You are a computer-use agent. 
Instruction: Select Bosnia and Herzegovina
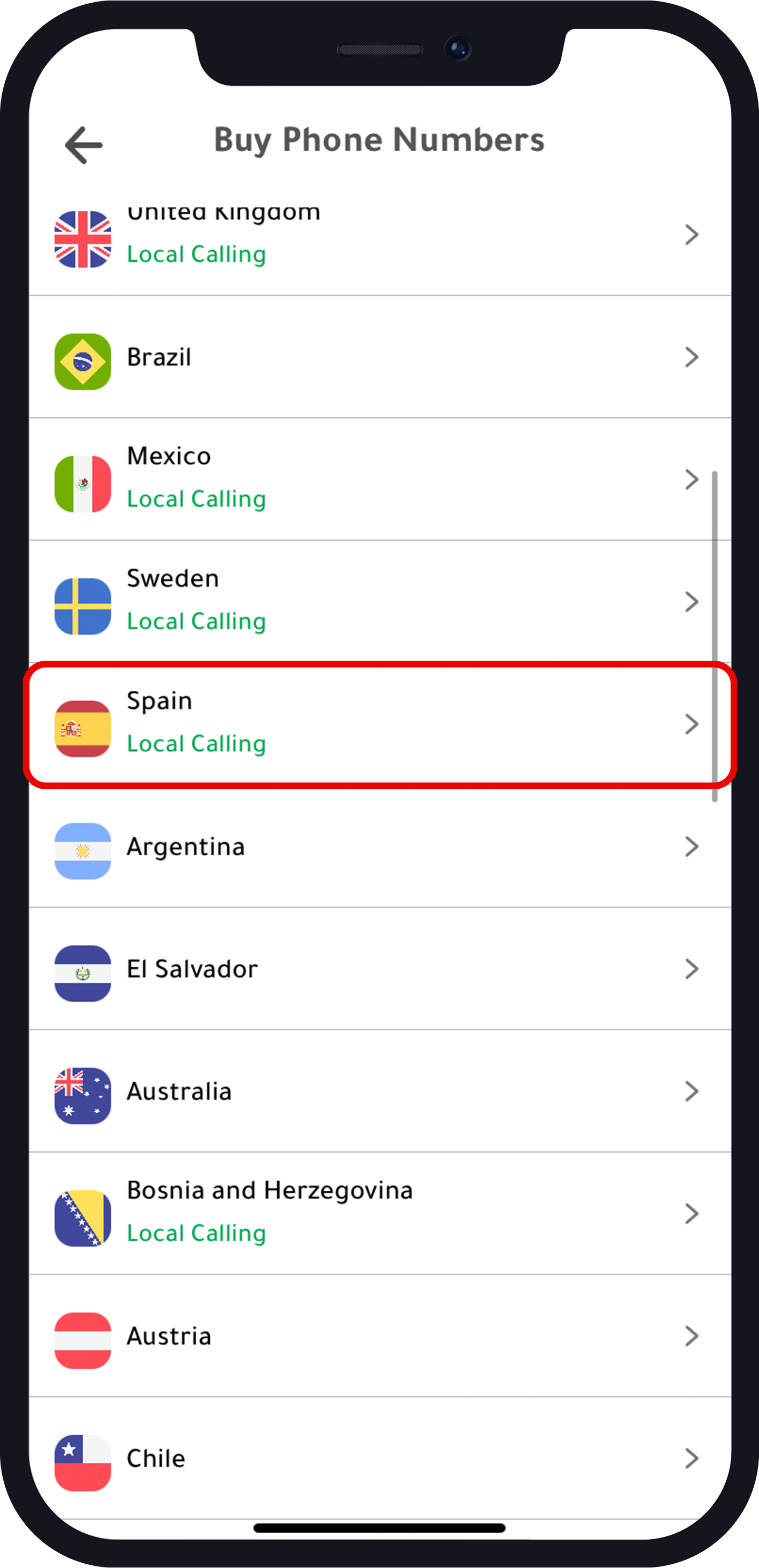coord(378,1214)
